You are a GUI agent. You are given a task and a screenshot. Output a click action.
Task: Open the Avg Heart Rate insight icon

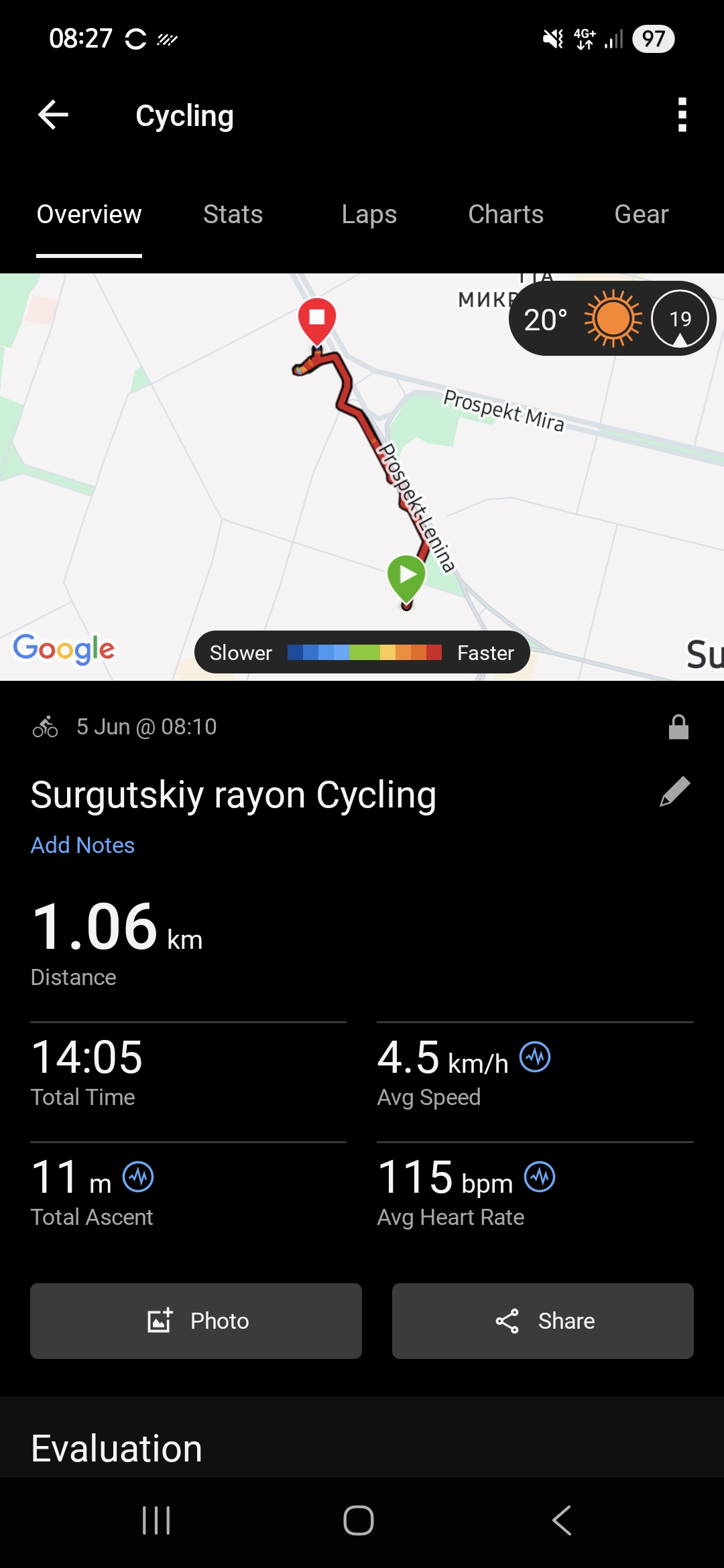[540, 1177]
